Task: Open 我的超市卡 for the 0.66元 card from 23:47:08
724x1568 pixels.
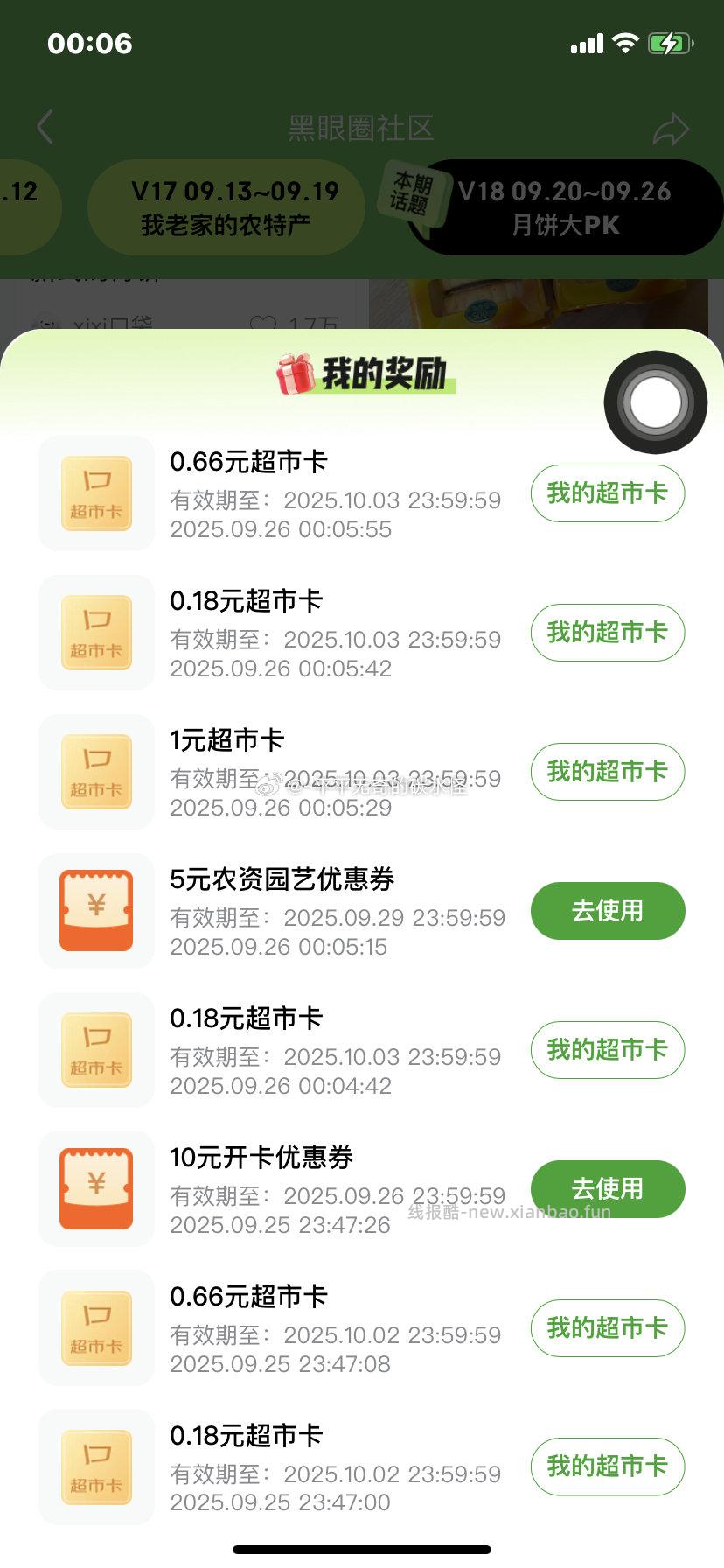Action: pyautogui.click(x=607, y=1328)
